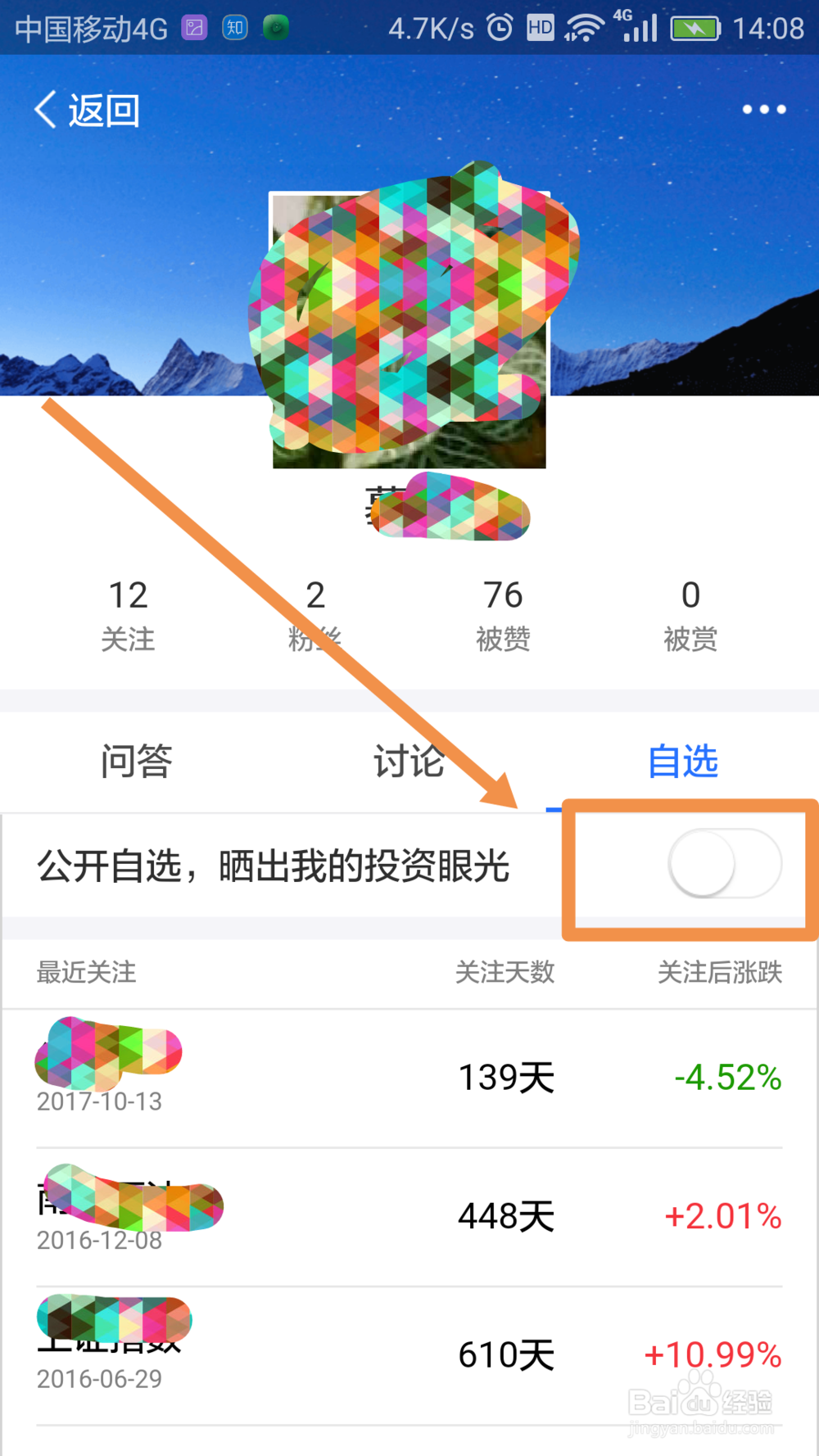Tap the -4.52% price change value
Image resolution: width=819 pixels, height=1456 pixels.
[726, 1079]
